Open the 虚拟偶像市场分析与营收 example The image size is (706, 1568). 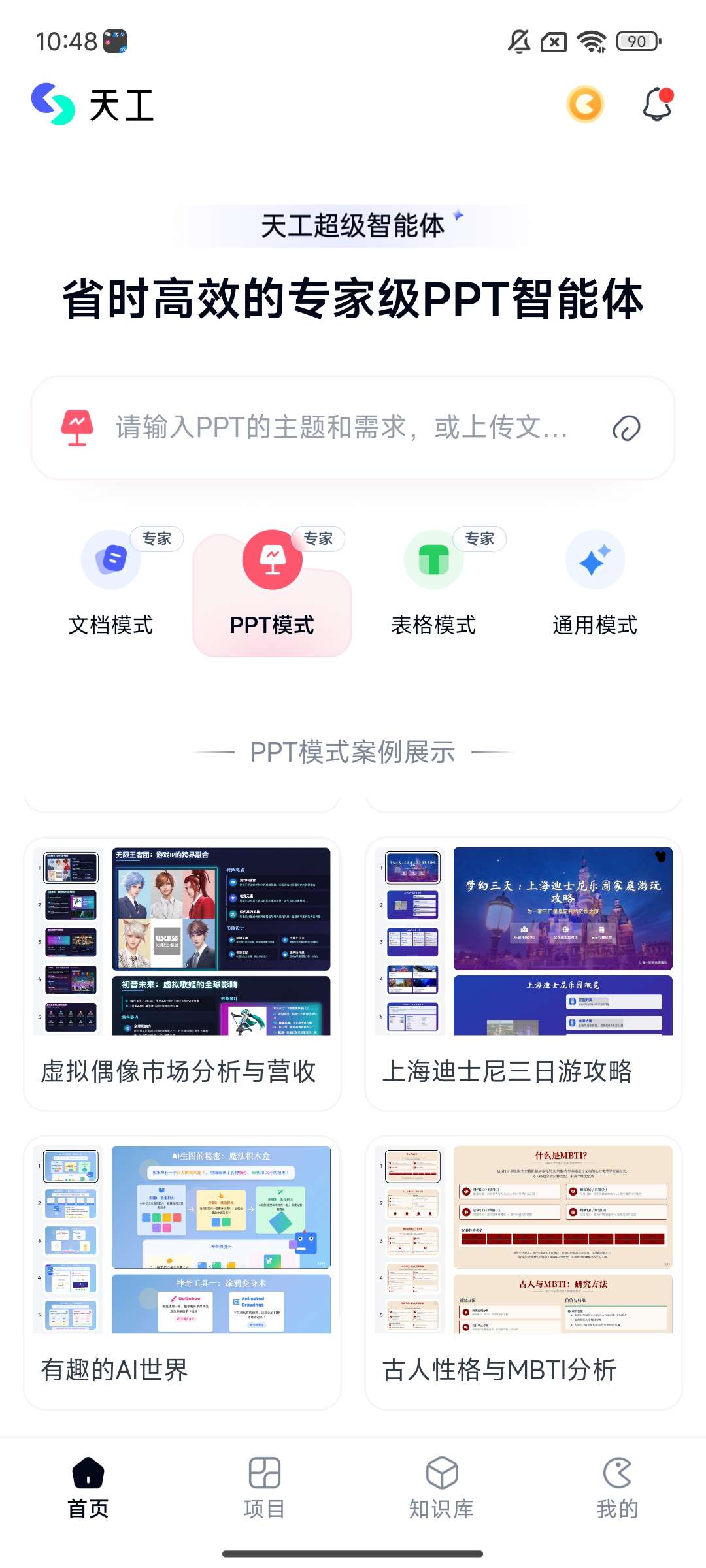pyautogui.click(x=182, y=973)
